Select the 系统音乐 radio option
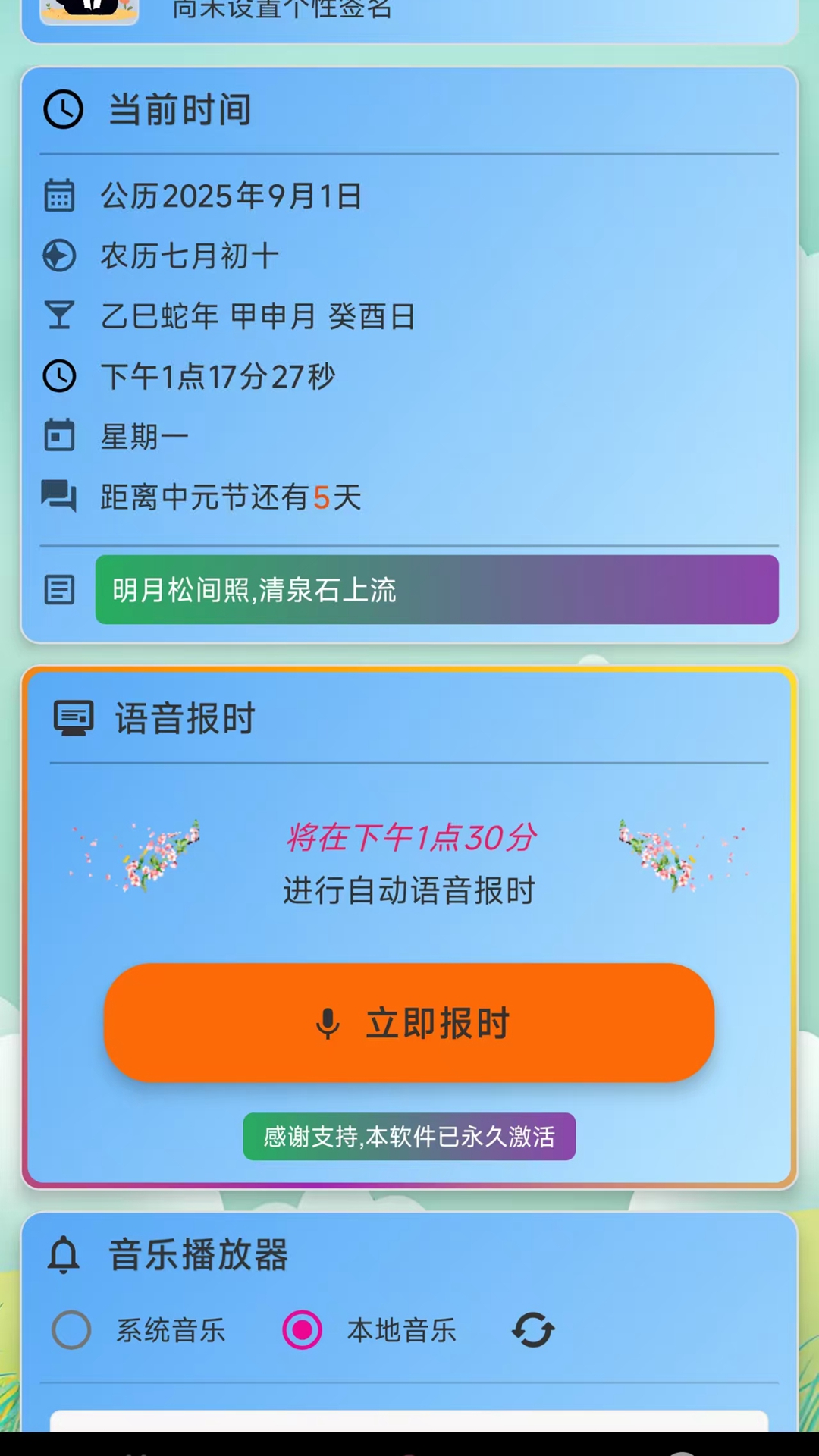 [71, 1331]
